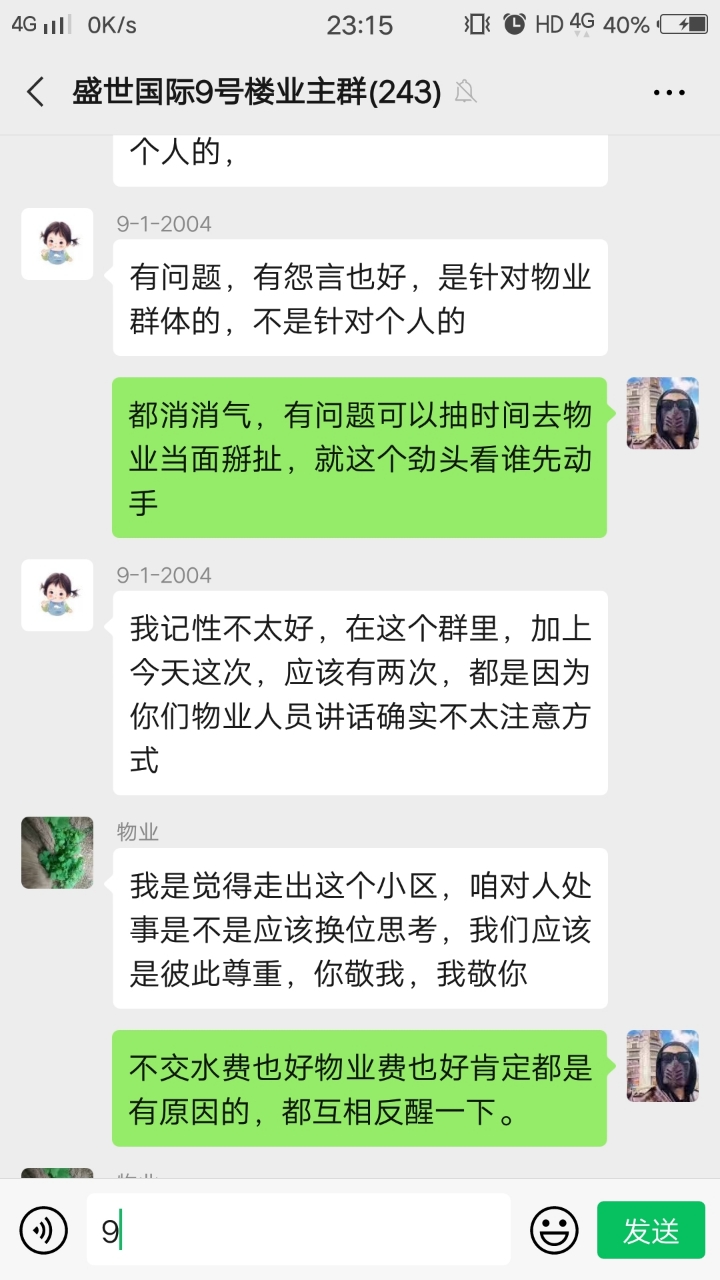Open 物业 member's avatar profile
720x1280 pixels.
[x=57, y=852]
